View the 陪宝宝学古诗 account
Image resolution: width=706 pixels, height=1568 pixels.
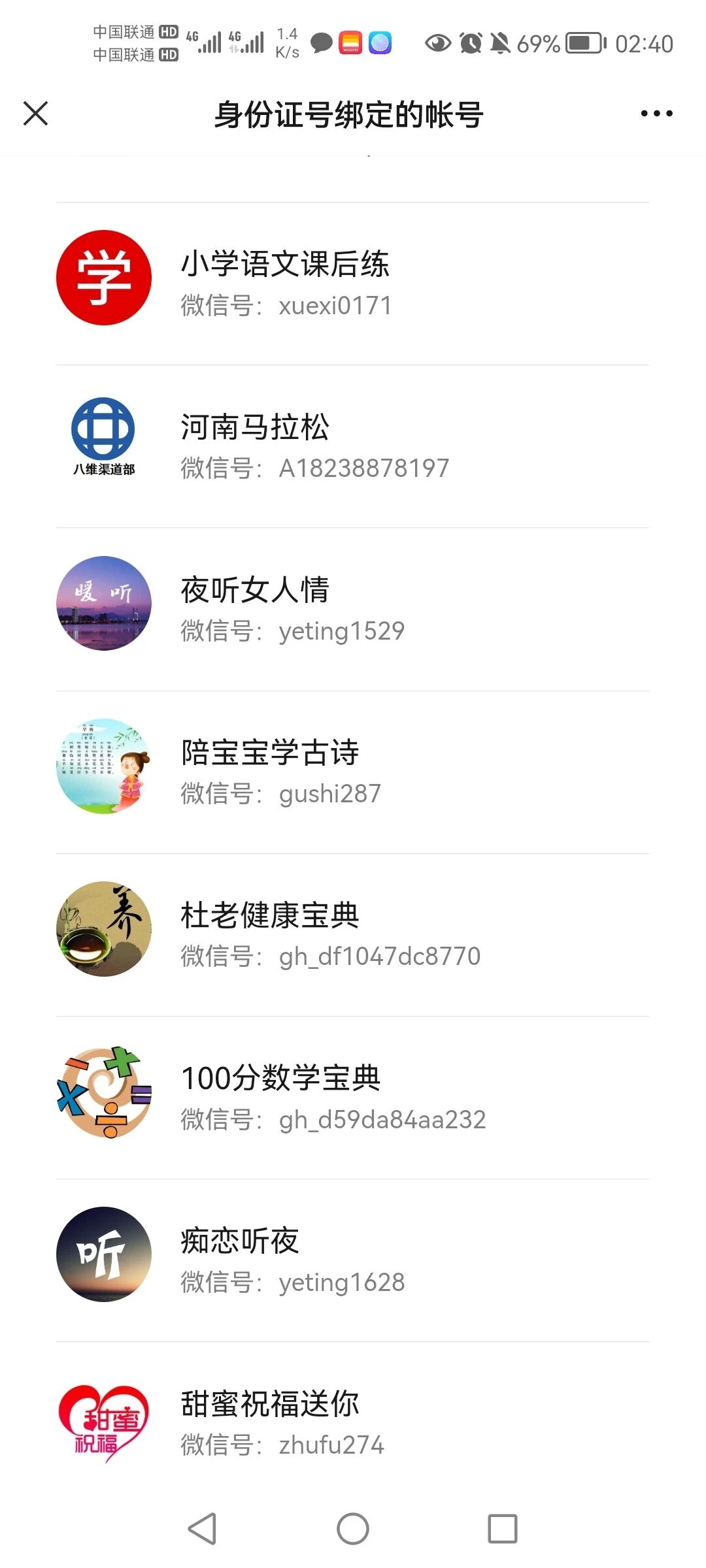[x=352, y=772]
